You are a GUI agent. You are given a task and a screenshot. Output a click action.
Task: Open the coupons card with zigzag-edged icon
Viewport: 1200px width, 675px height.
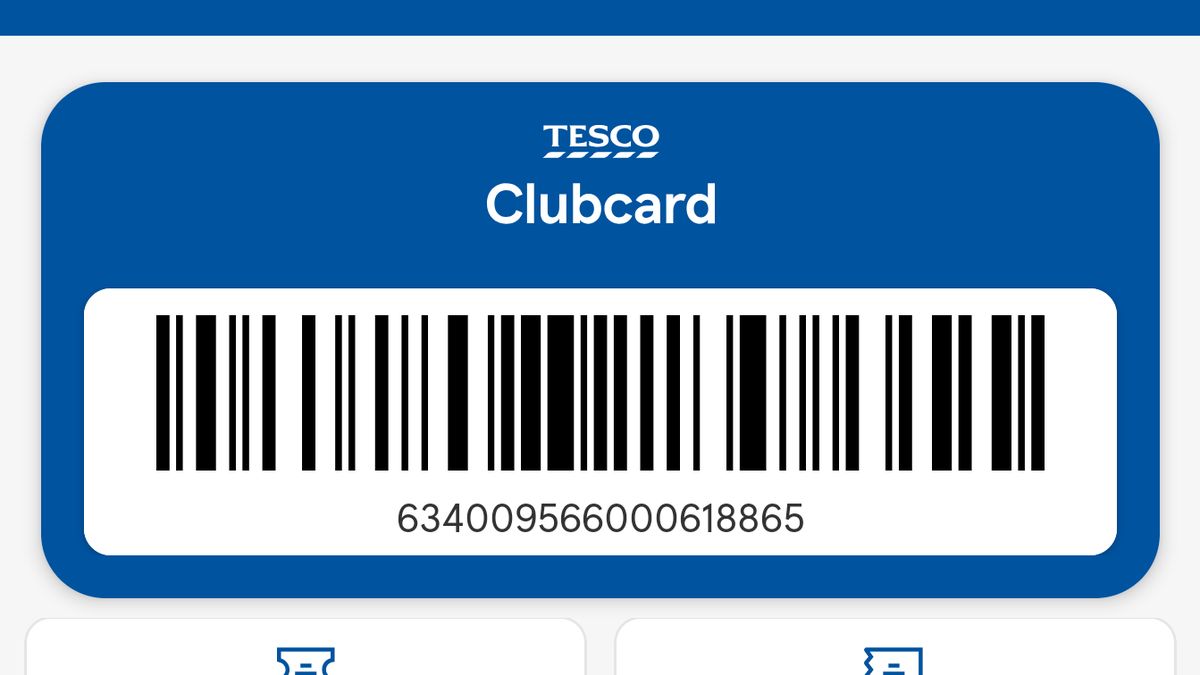(x=893, y=655)
